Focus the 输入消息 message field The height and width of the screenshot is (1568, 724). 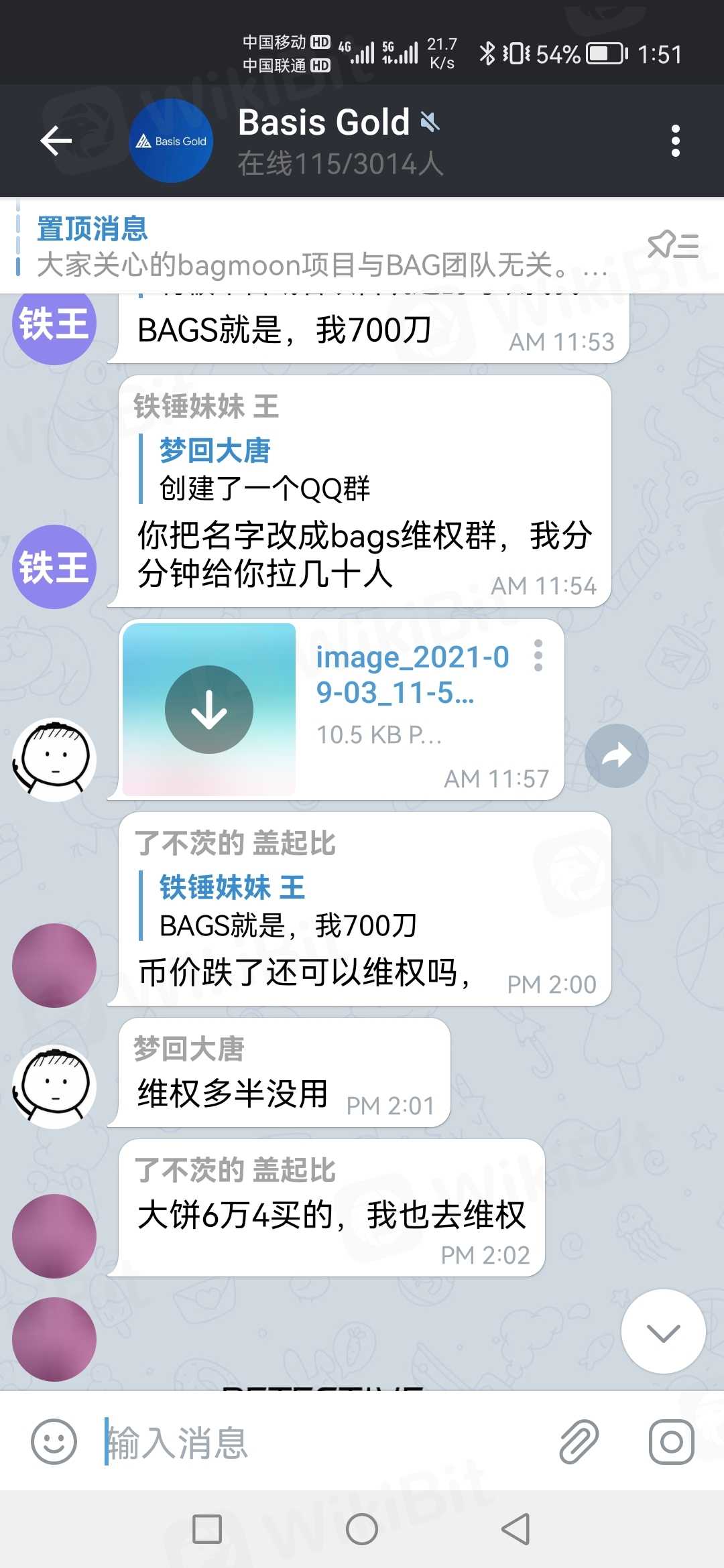coord(322,1442)
